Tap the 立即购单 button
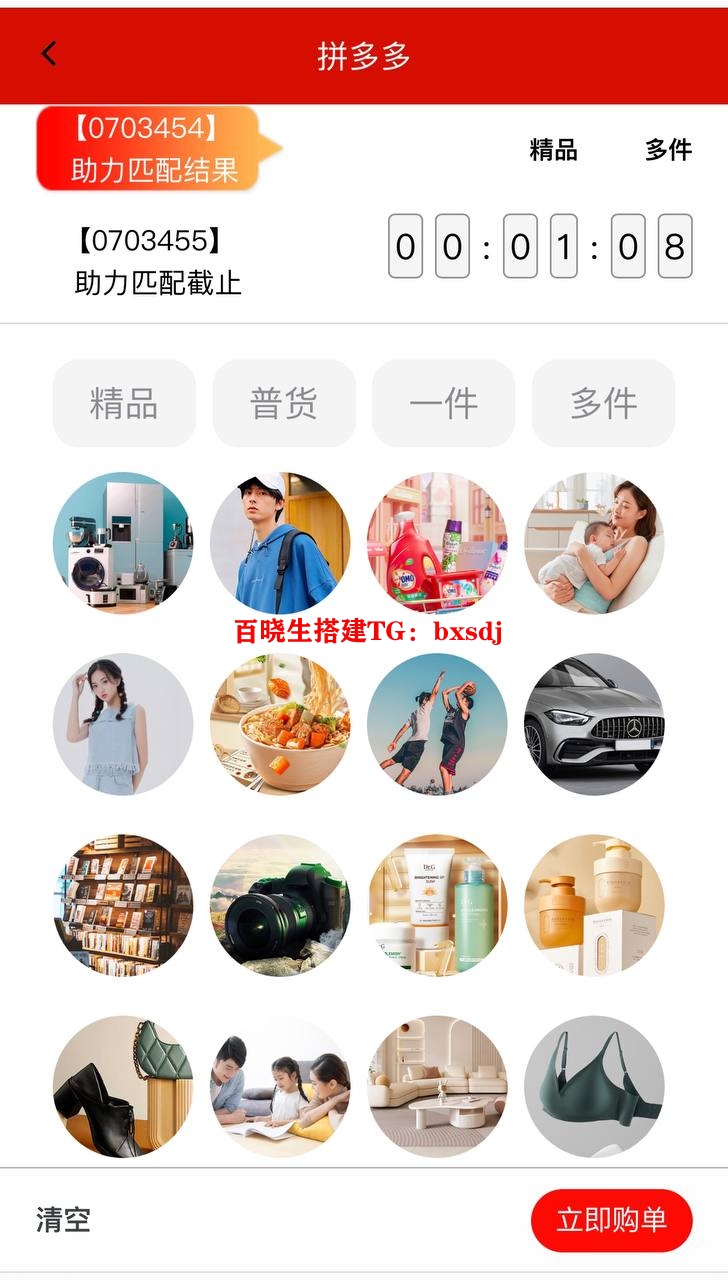The image size is (728, 1280). tap(611, 1220)
